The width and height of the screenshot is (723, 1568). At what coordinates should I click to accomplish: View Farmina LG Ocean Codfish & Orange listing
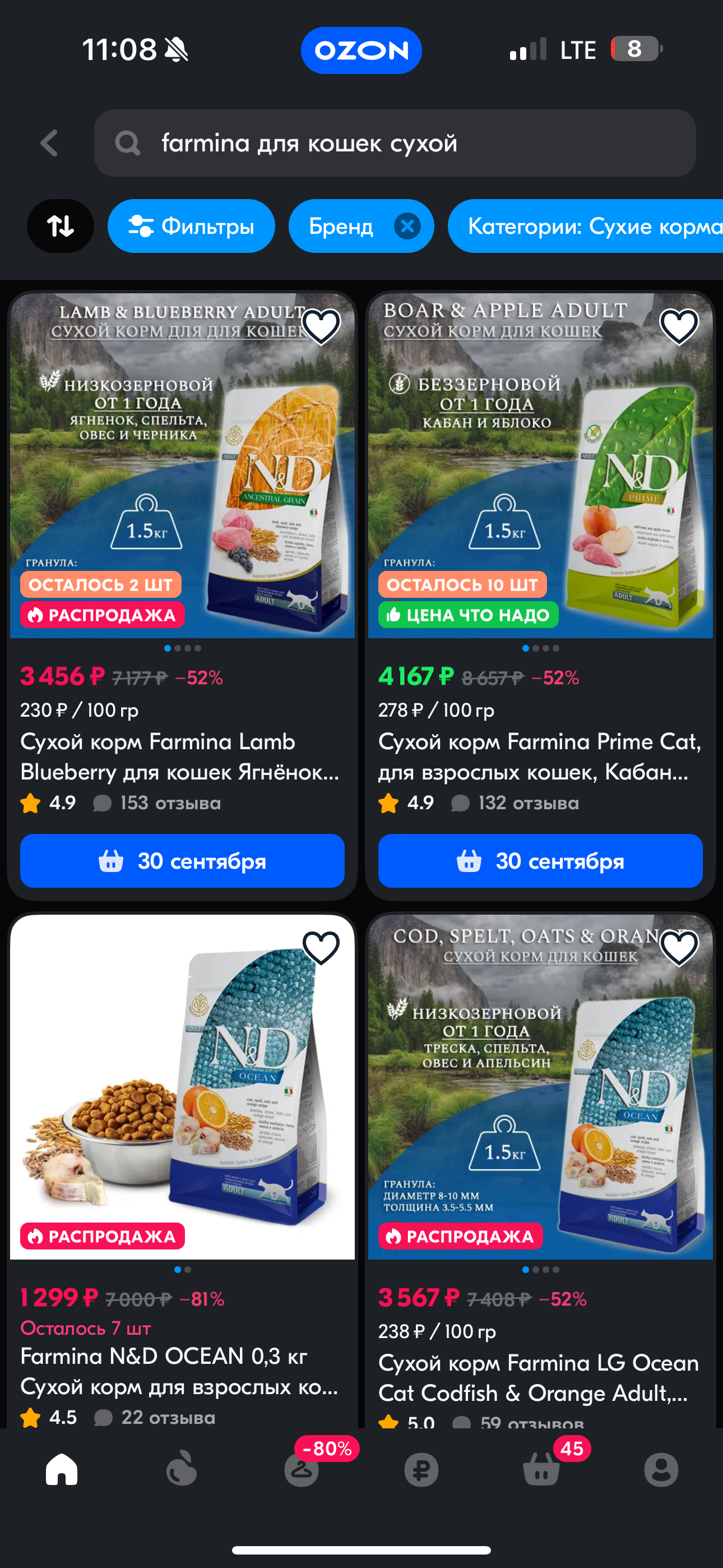(x=539, y=1377)
